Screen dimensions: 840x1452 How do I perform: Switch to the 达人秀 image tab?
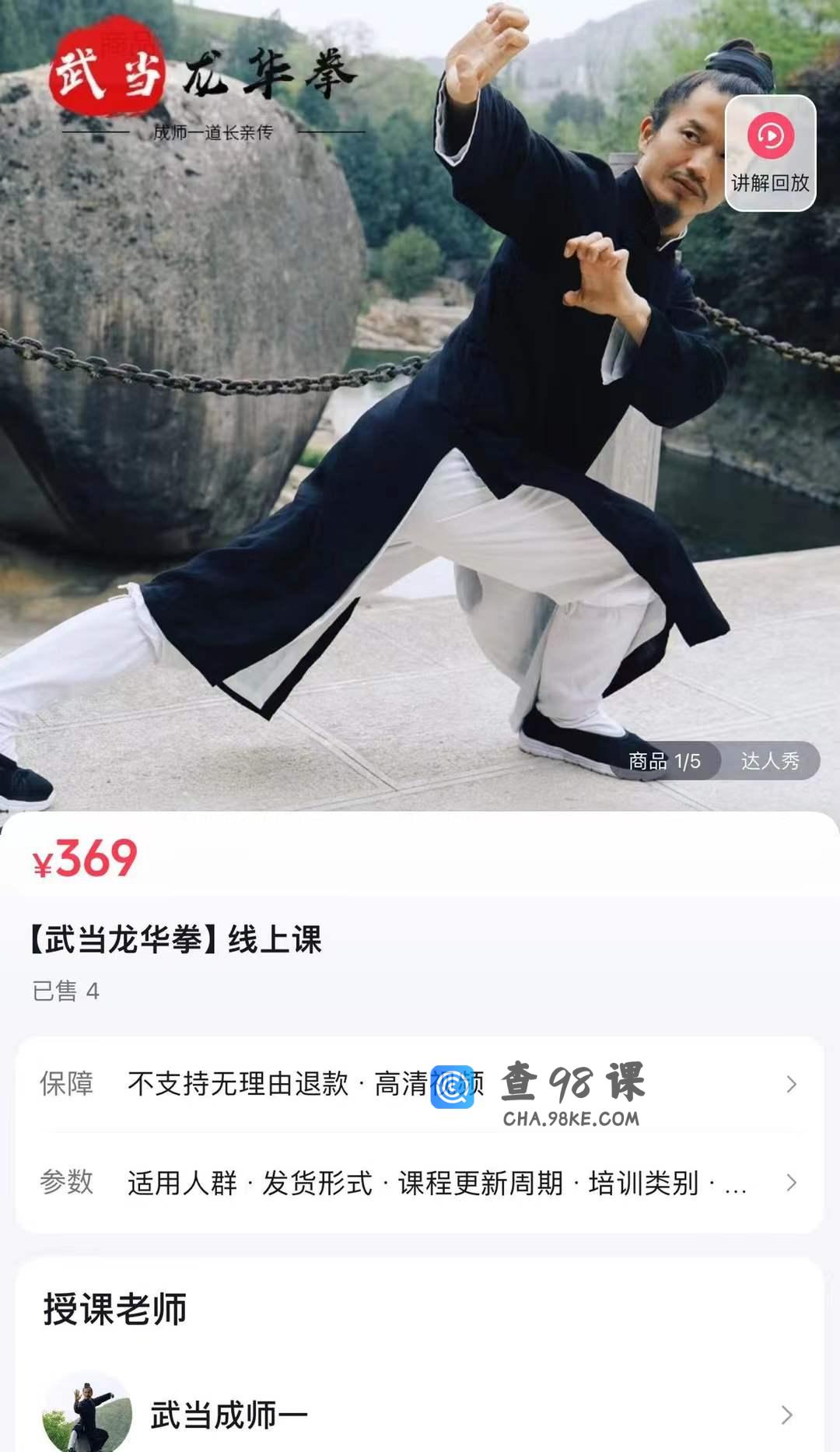coord(769,761)
